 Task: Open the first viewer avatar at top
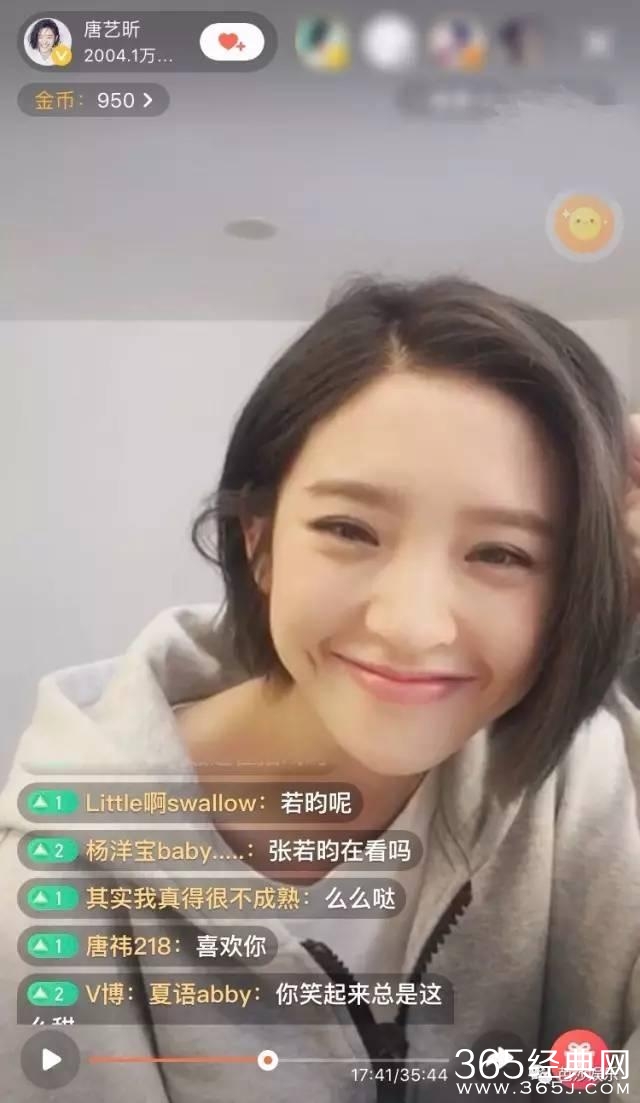[x=322, y=43]
